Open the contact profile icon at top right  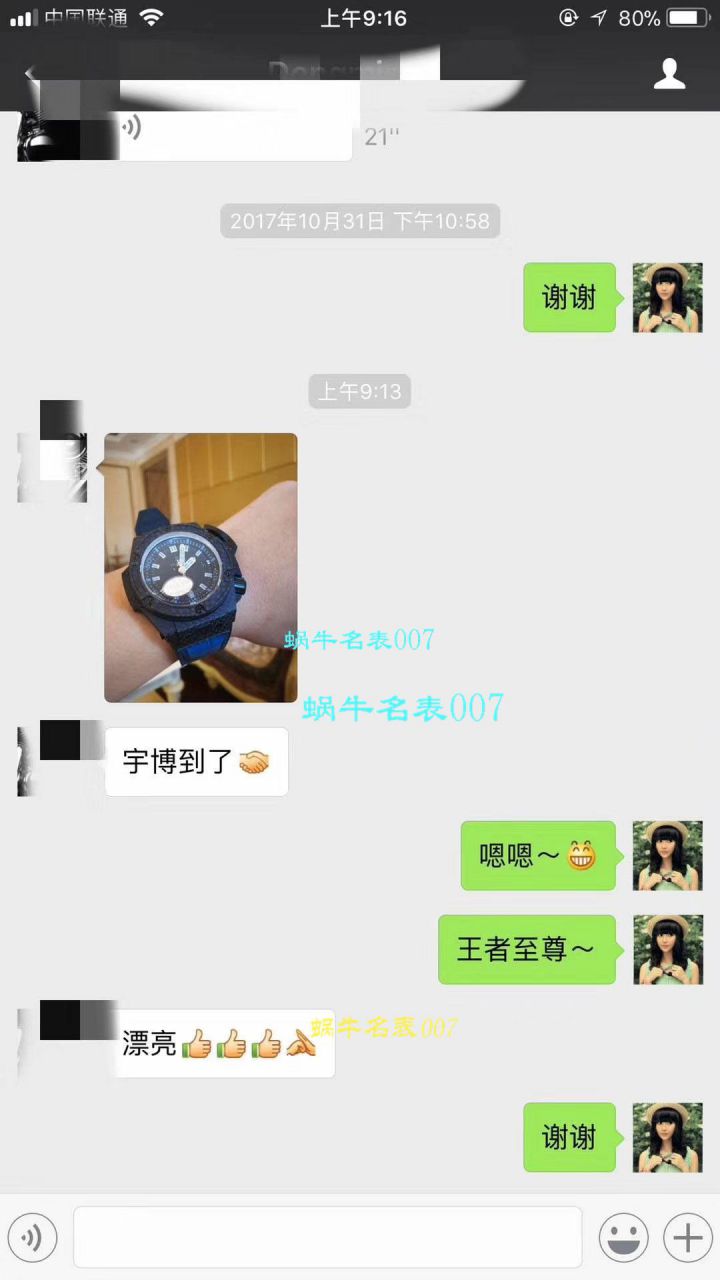(669, 74)
